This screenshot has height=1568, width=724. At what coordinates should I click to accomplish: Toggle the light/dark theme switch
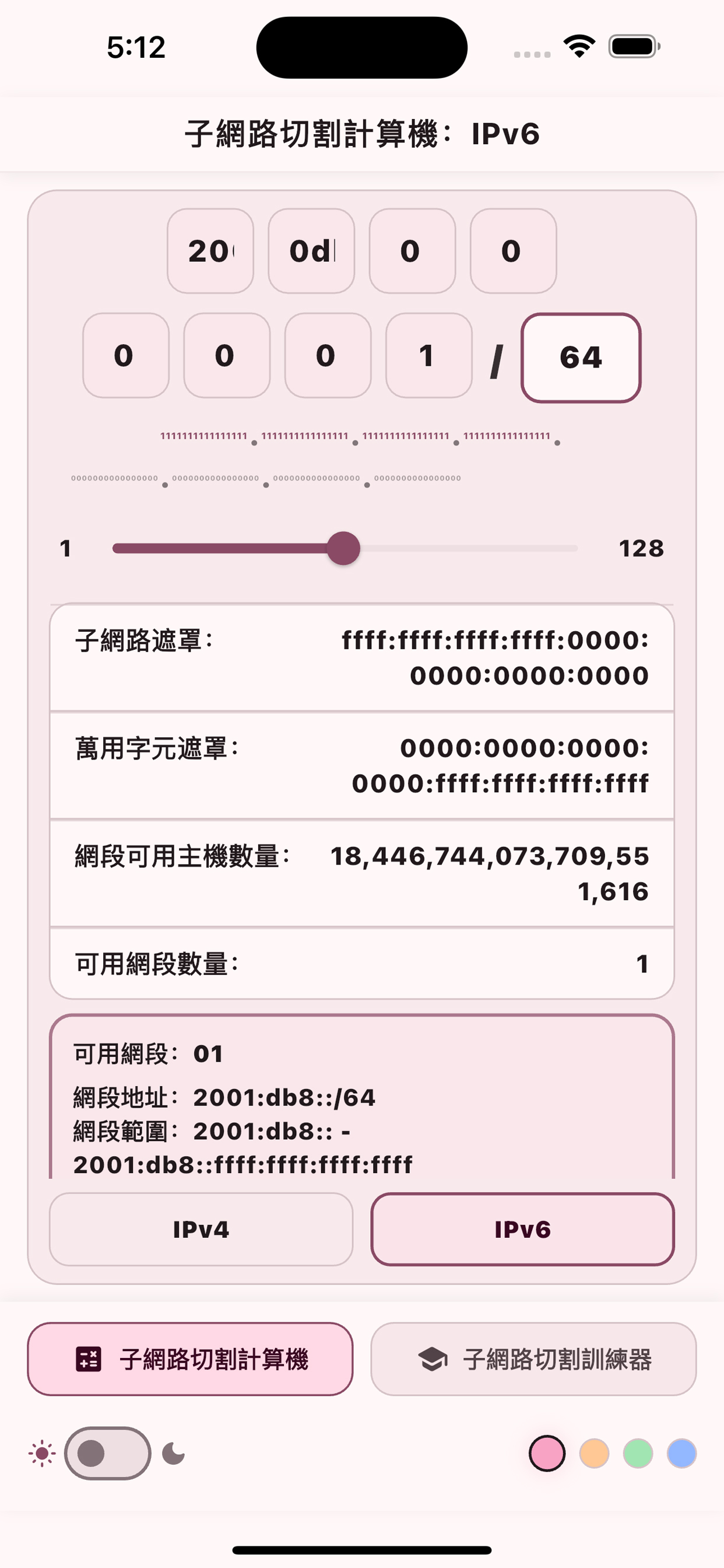[107, 1454]
